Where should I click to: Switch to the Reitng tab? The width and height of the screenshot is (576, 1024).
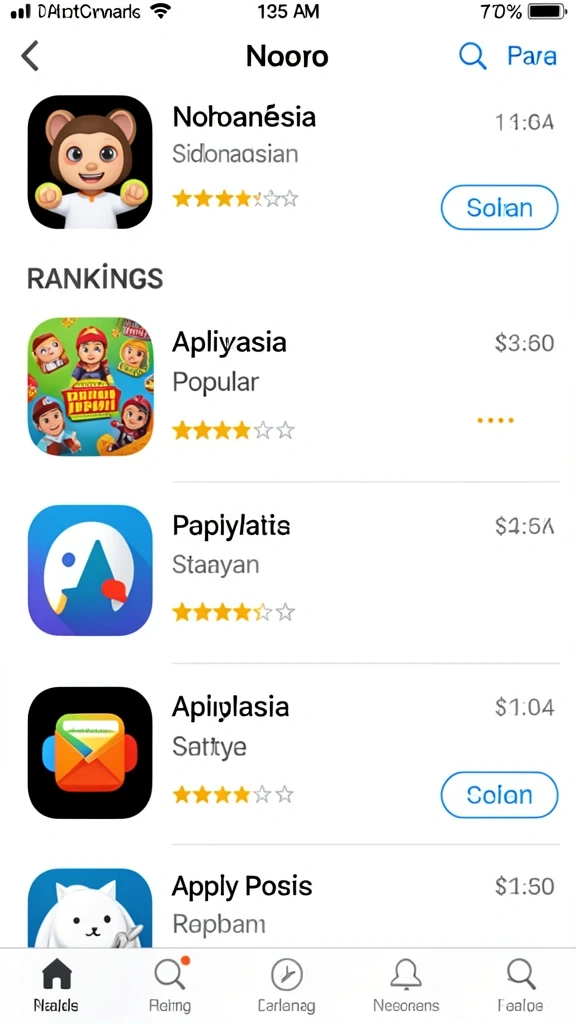pos(170,985)
